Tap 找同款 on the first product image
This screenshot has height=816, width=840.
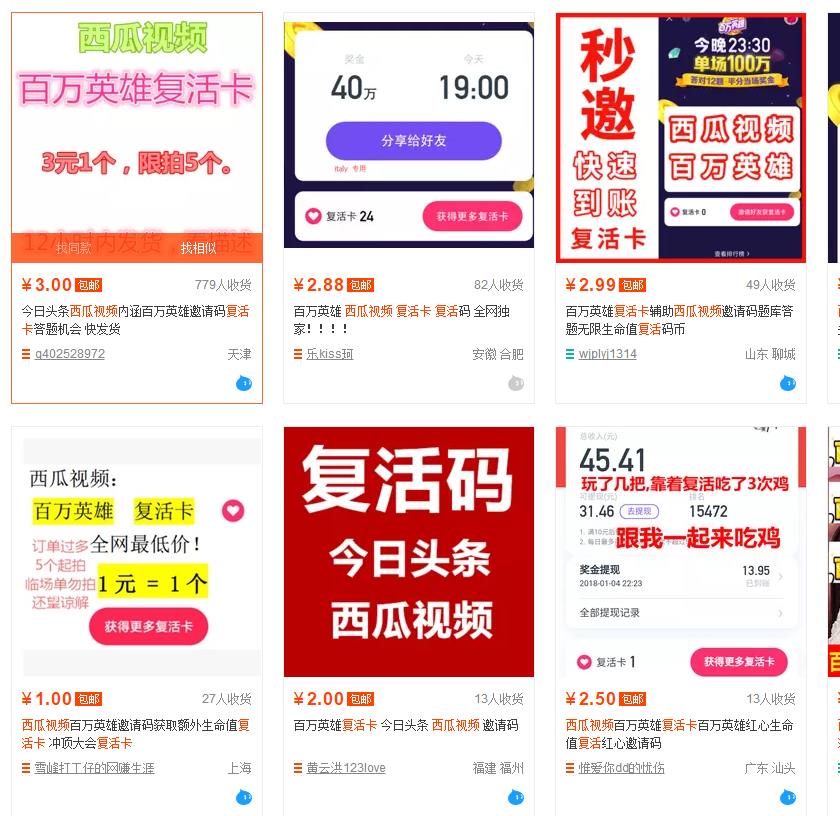74,248
